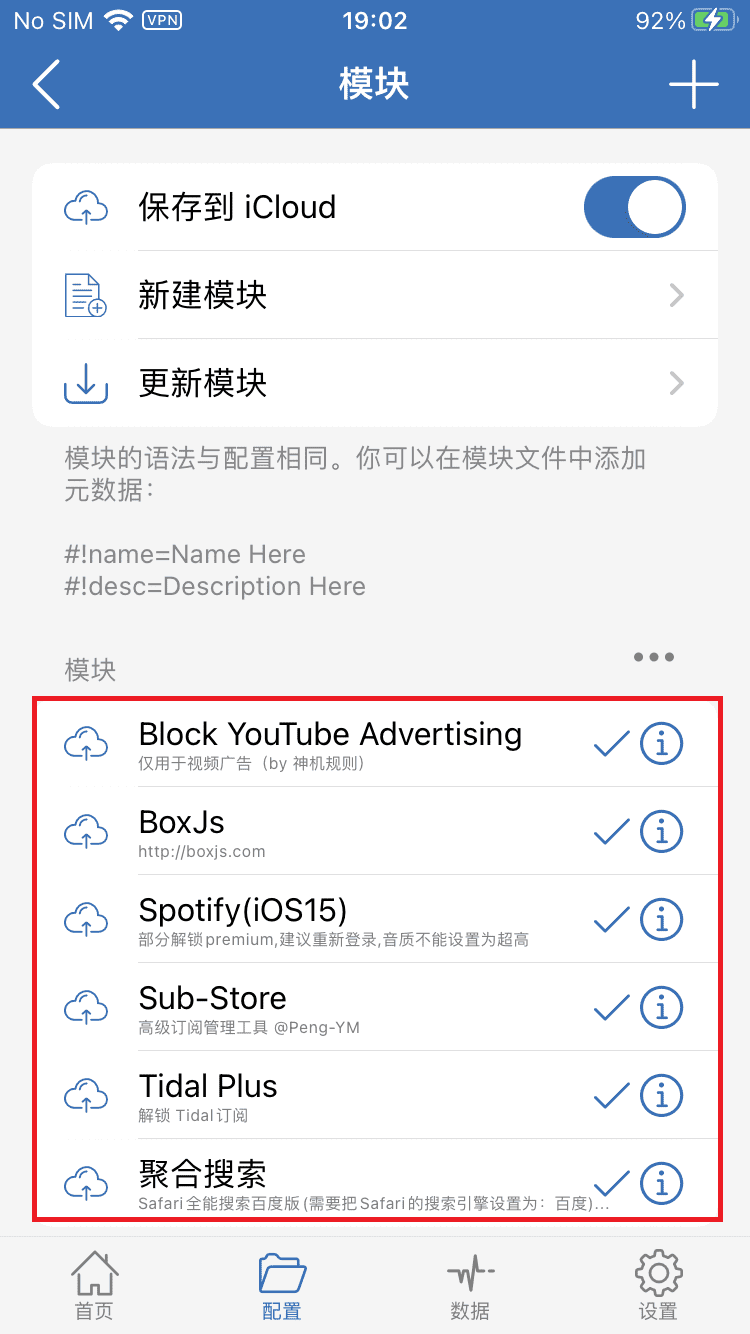Open the three-dot menu beside 模块

click(x=653, y=657)
